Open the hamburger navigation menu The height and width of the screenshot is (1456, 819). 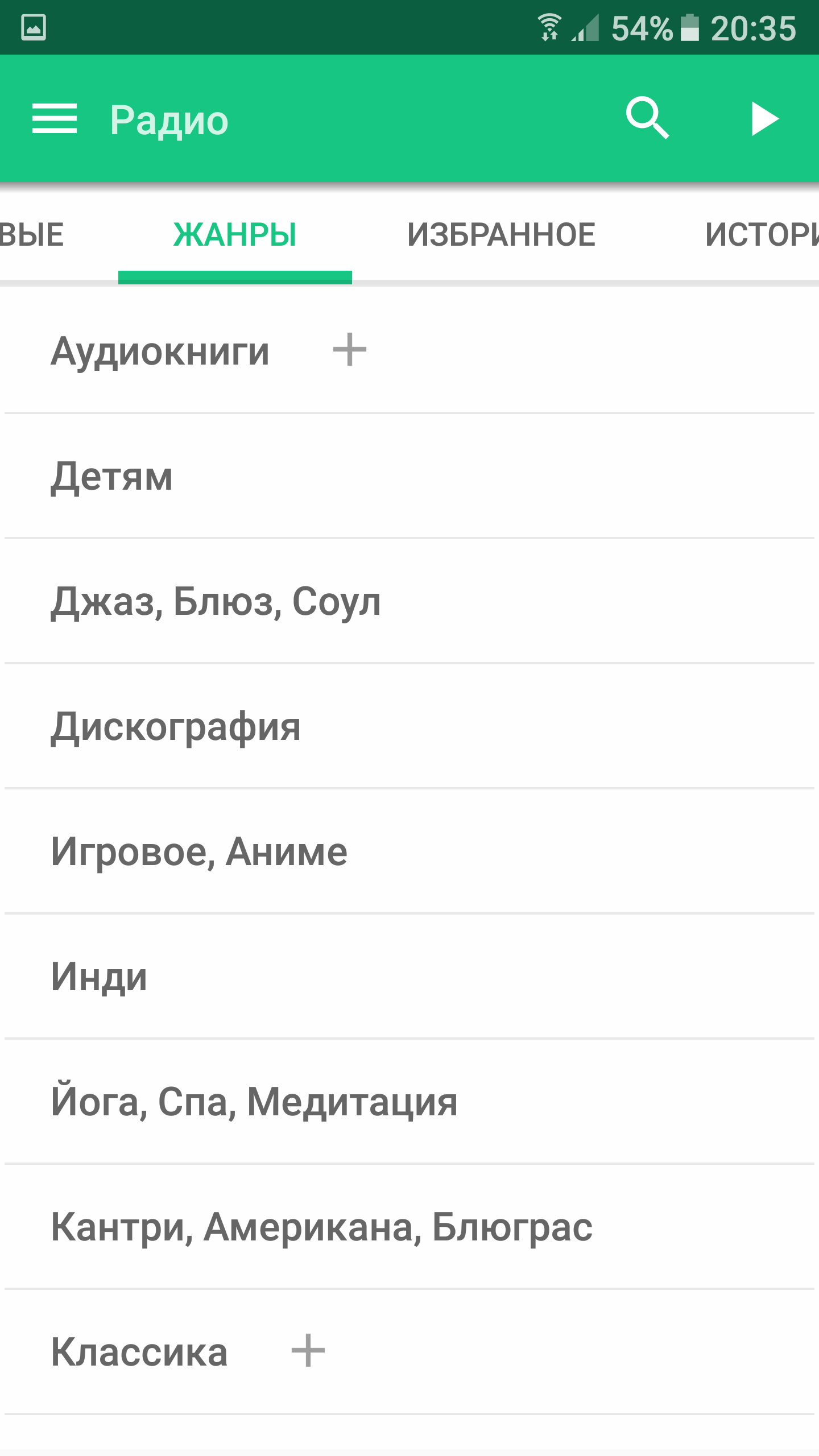click(x=55, y=119)
